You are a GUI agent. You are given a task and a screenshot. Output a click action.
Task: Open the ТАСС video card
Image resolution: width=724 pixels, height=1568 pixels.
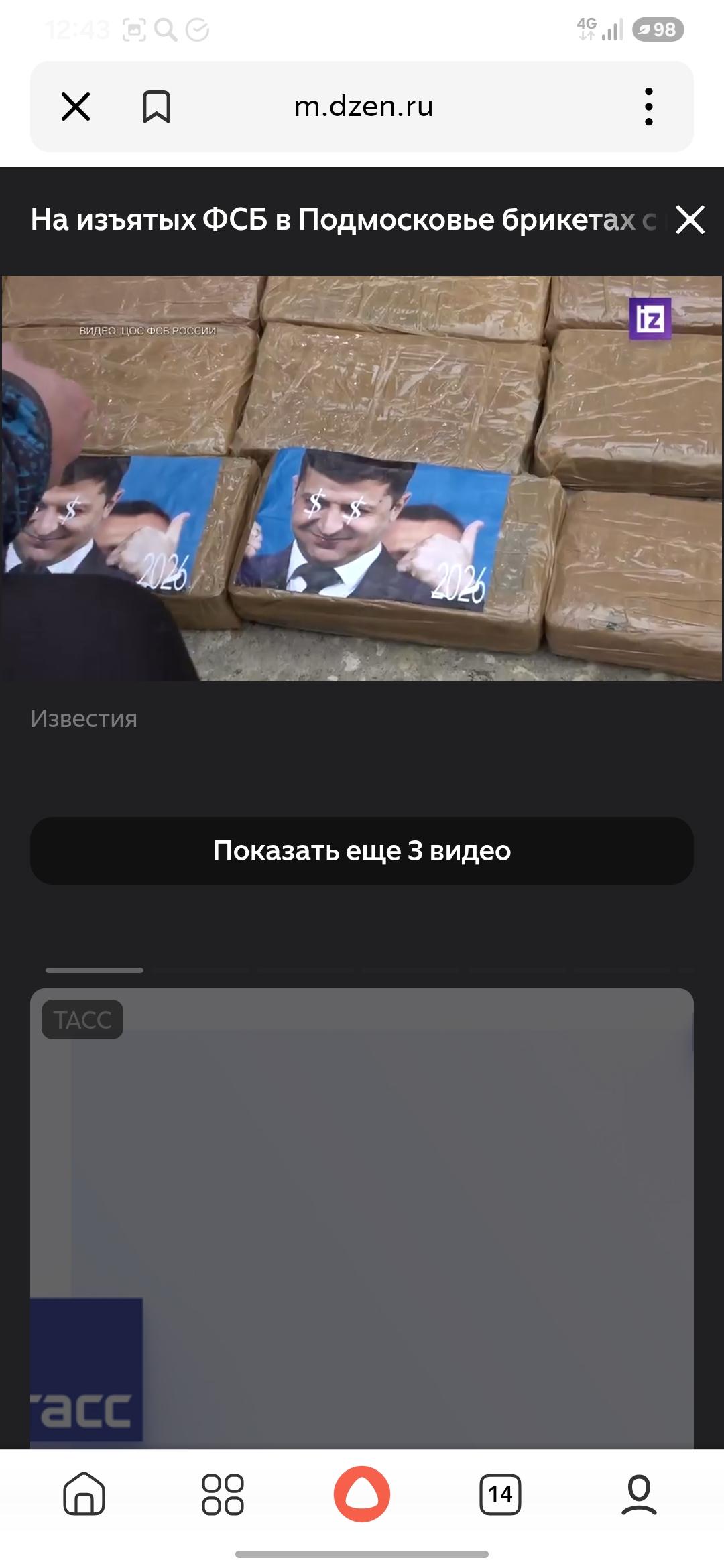[362, 1218]
